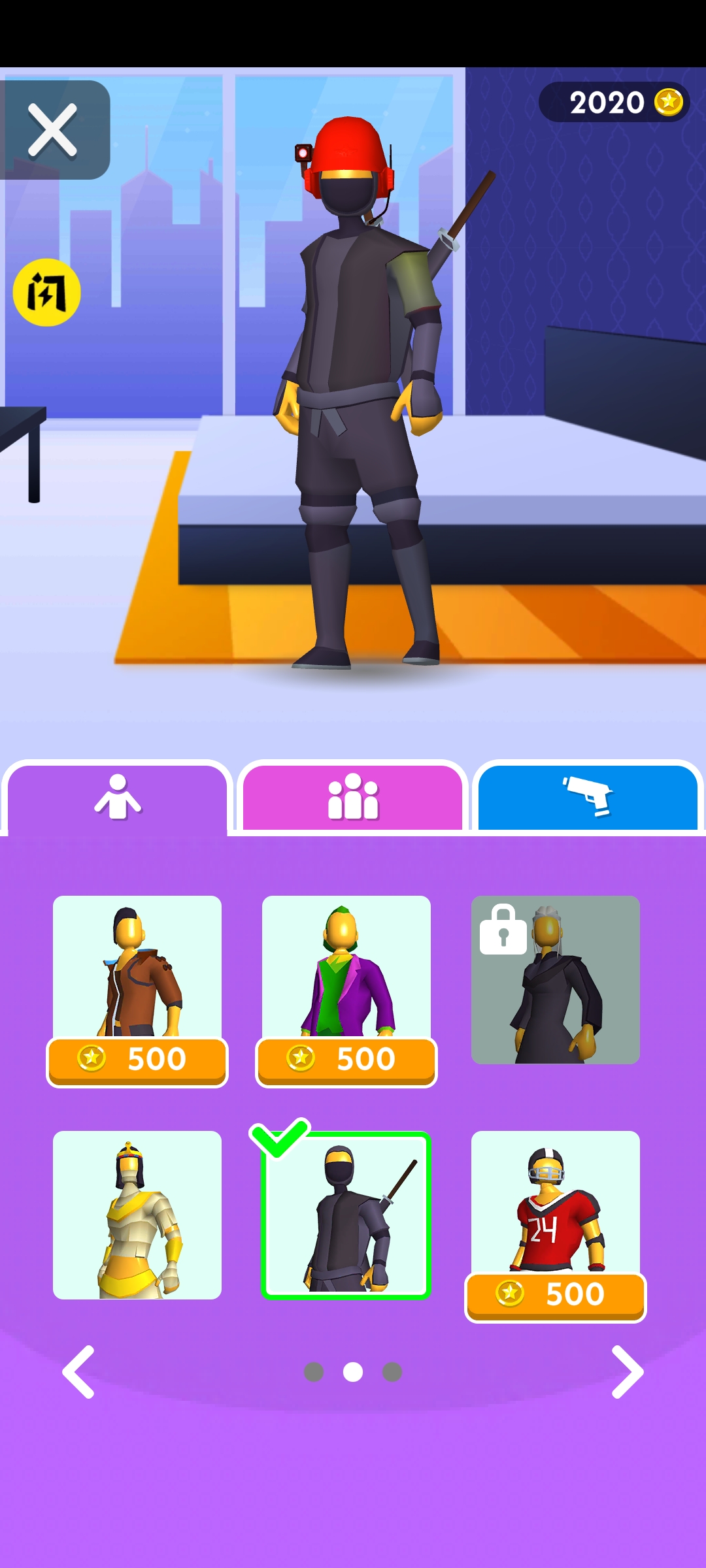The width and height of the screenshot is (706, 1568).
Task: Buy the brown jacket skin for 500
Action: [x=137, y=1058]
